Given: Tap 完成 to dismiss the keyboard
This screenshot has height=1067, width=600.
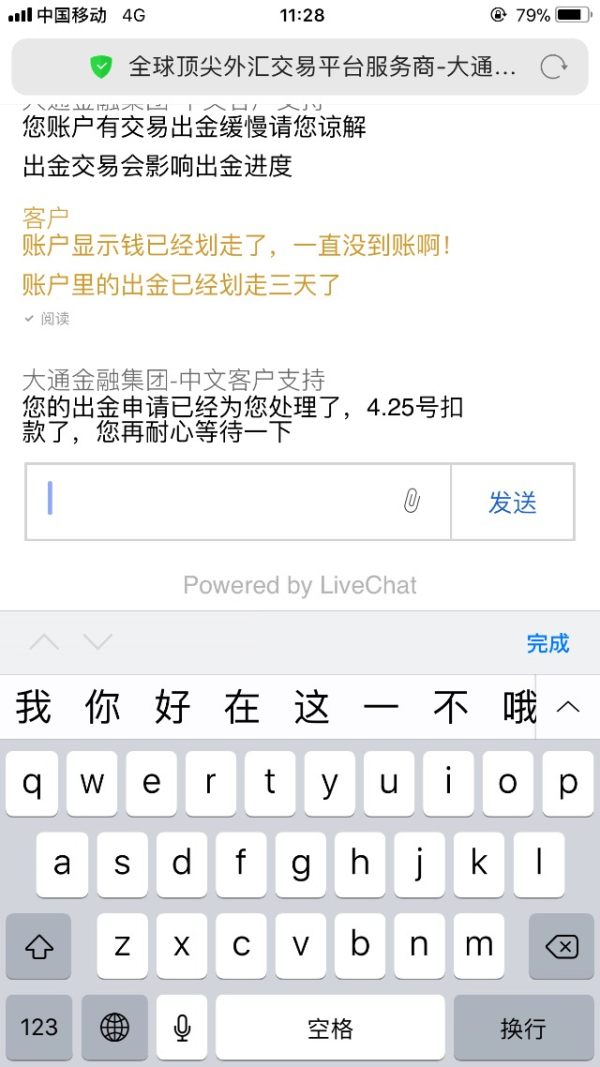Looking at the screenshot, I should [547, 643].
